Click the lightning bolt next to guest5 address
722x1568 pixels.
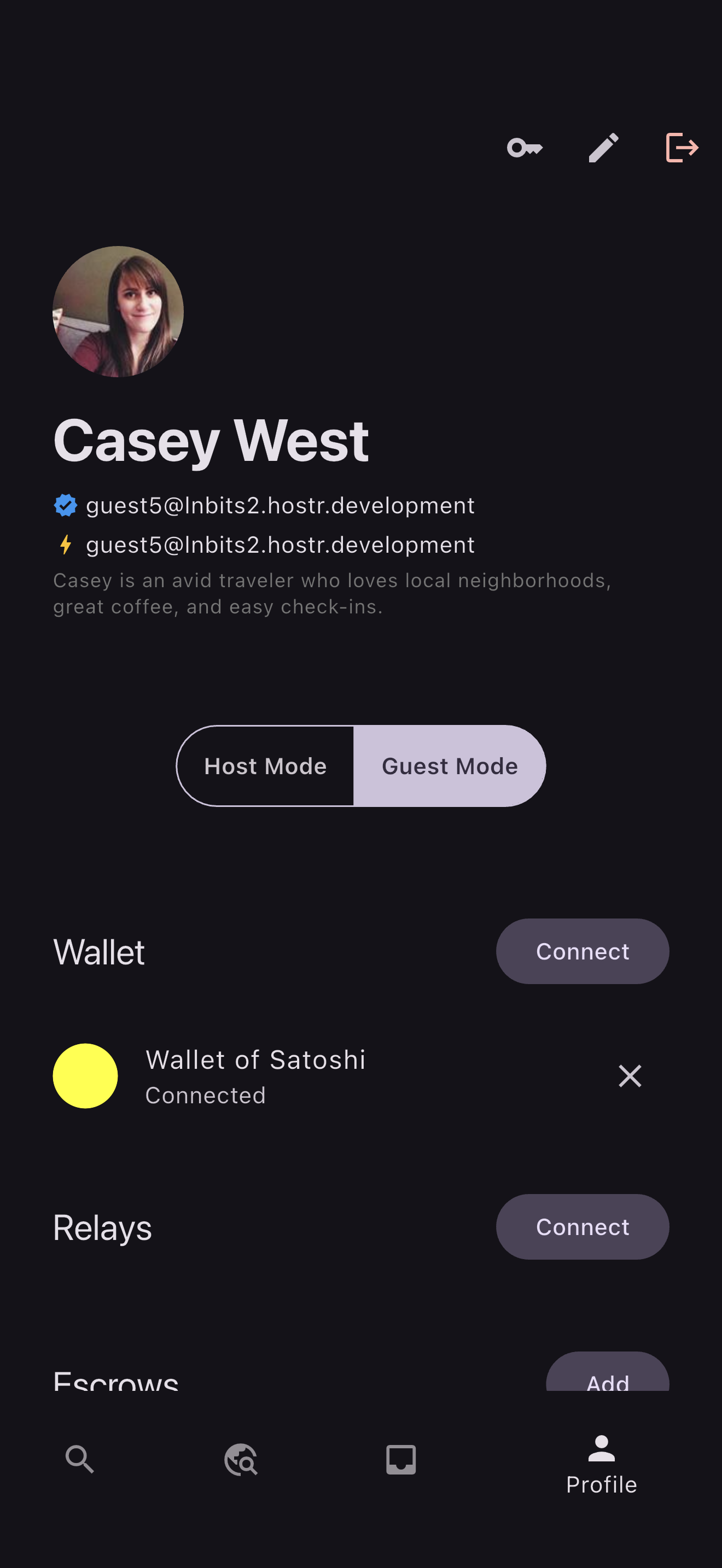click(66, 545)
